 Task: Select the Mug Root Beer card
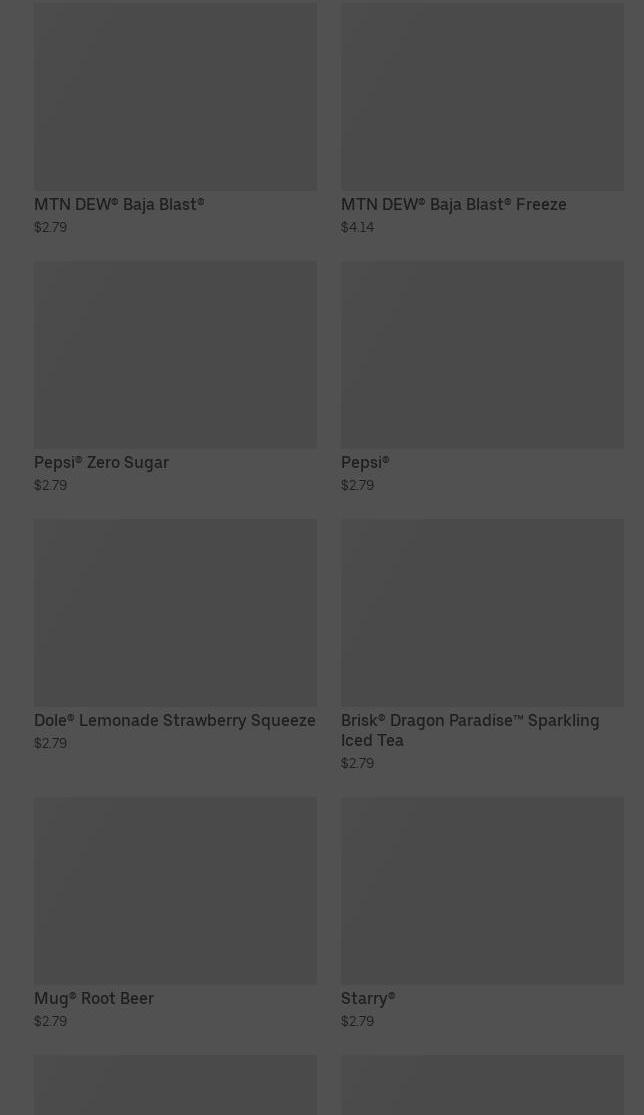click(176, 913)
